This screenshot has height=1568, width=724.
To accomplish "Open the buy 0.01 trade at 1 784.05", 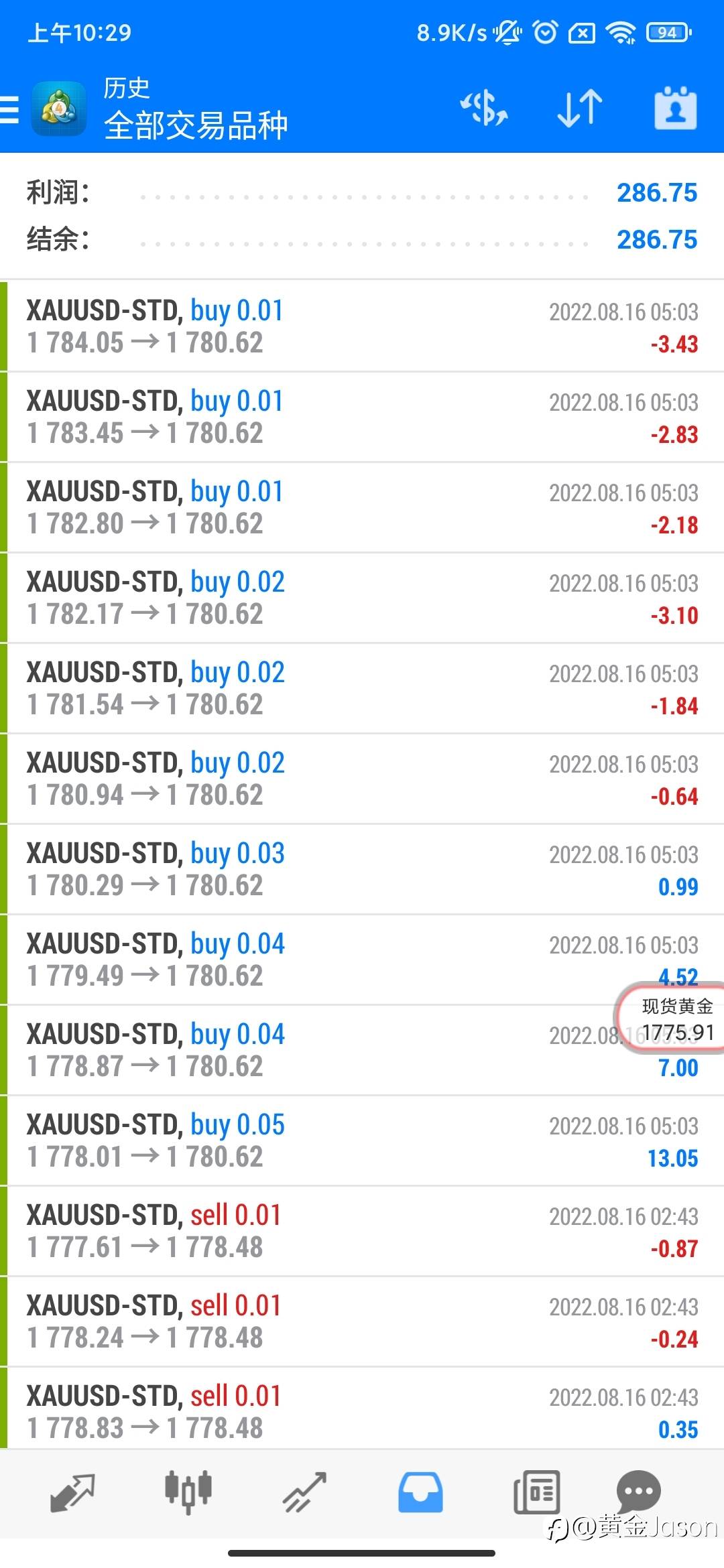I will (362, 326).
